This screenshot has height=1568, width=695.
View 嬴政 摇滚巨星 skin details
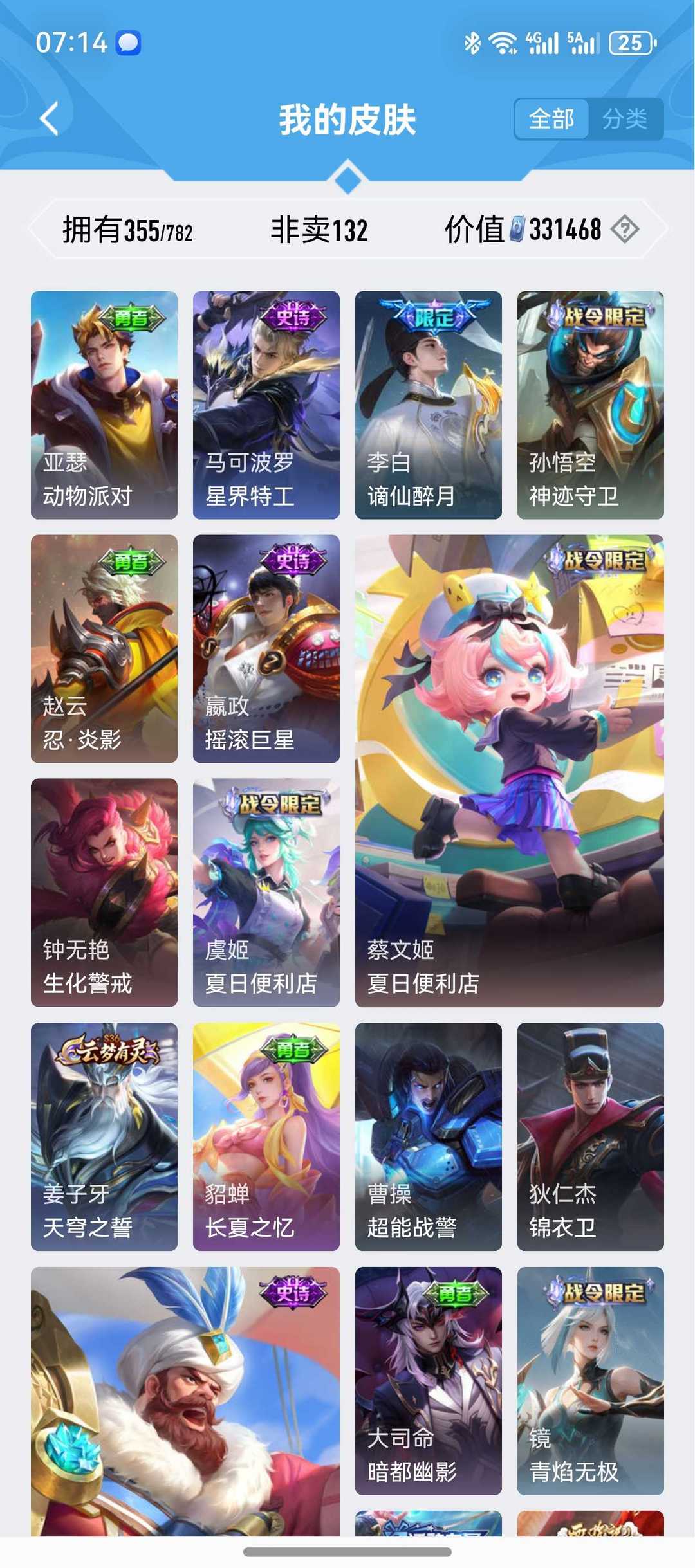click(266, 648)
